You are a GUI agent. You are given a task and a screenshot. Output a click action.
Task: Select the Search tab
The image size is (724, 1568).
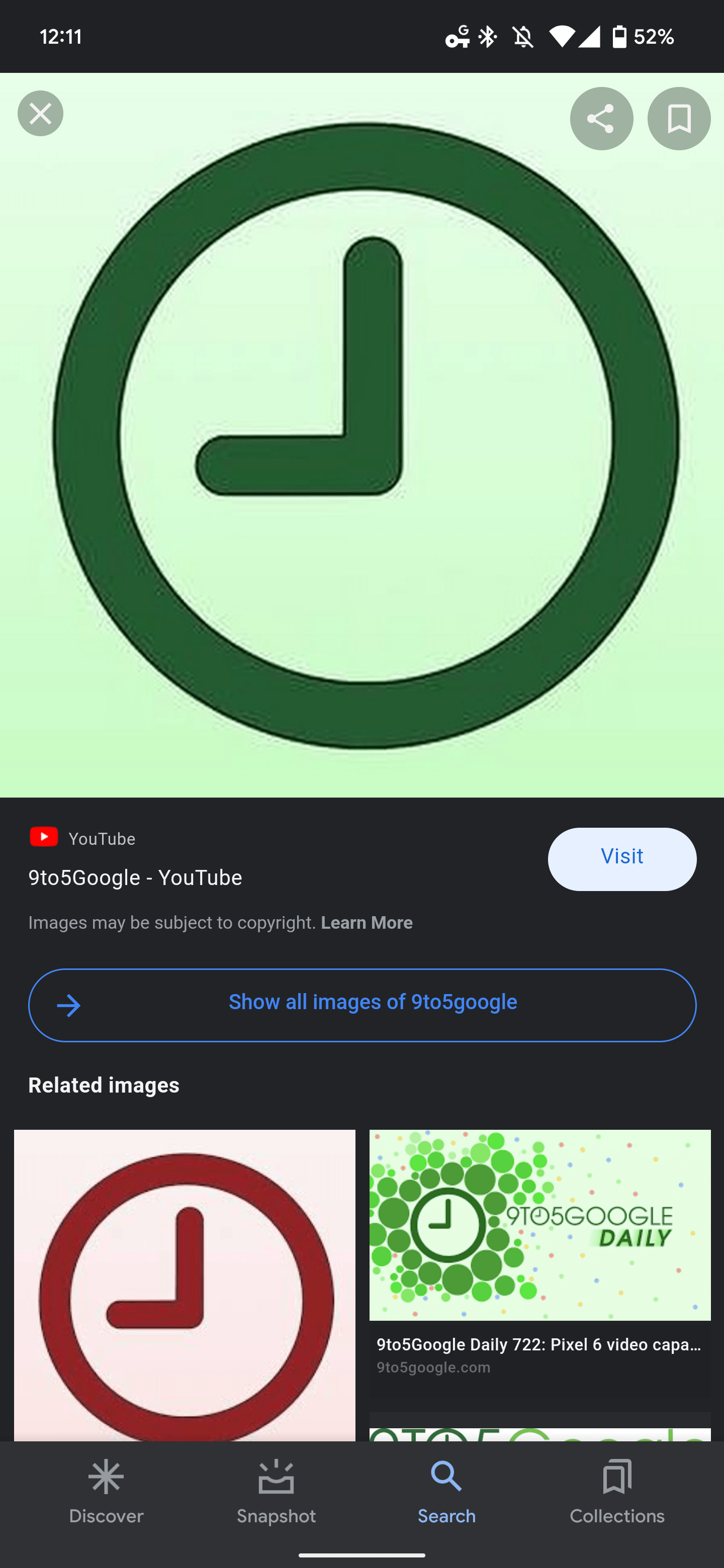tap(446, 1491)
